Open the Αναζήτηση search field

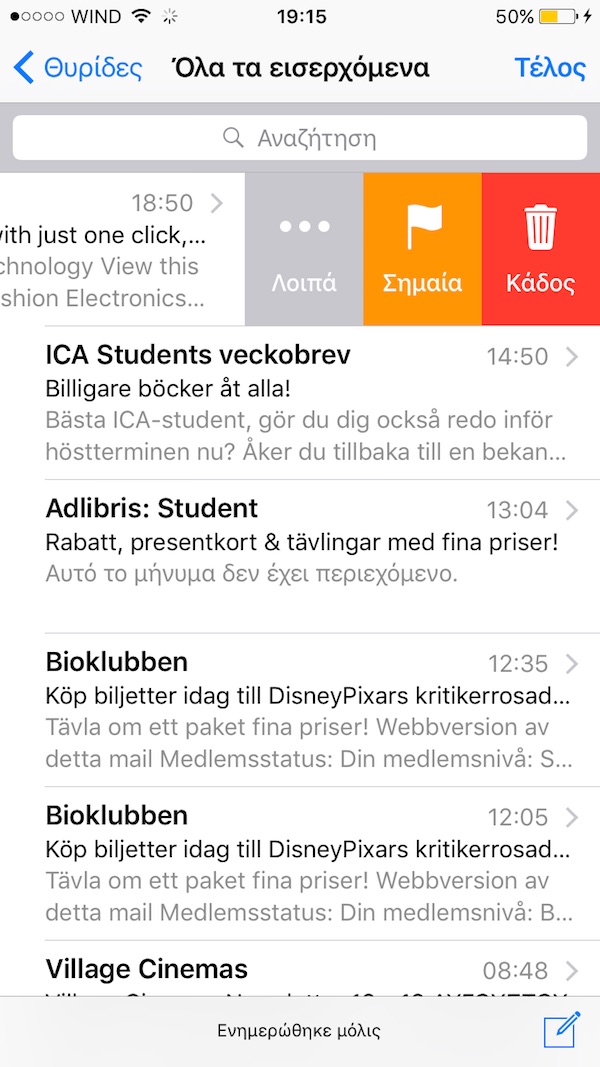[300, 138]
